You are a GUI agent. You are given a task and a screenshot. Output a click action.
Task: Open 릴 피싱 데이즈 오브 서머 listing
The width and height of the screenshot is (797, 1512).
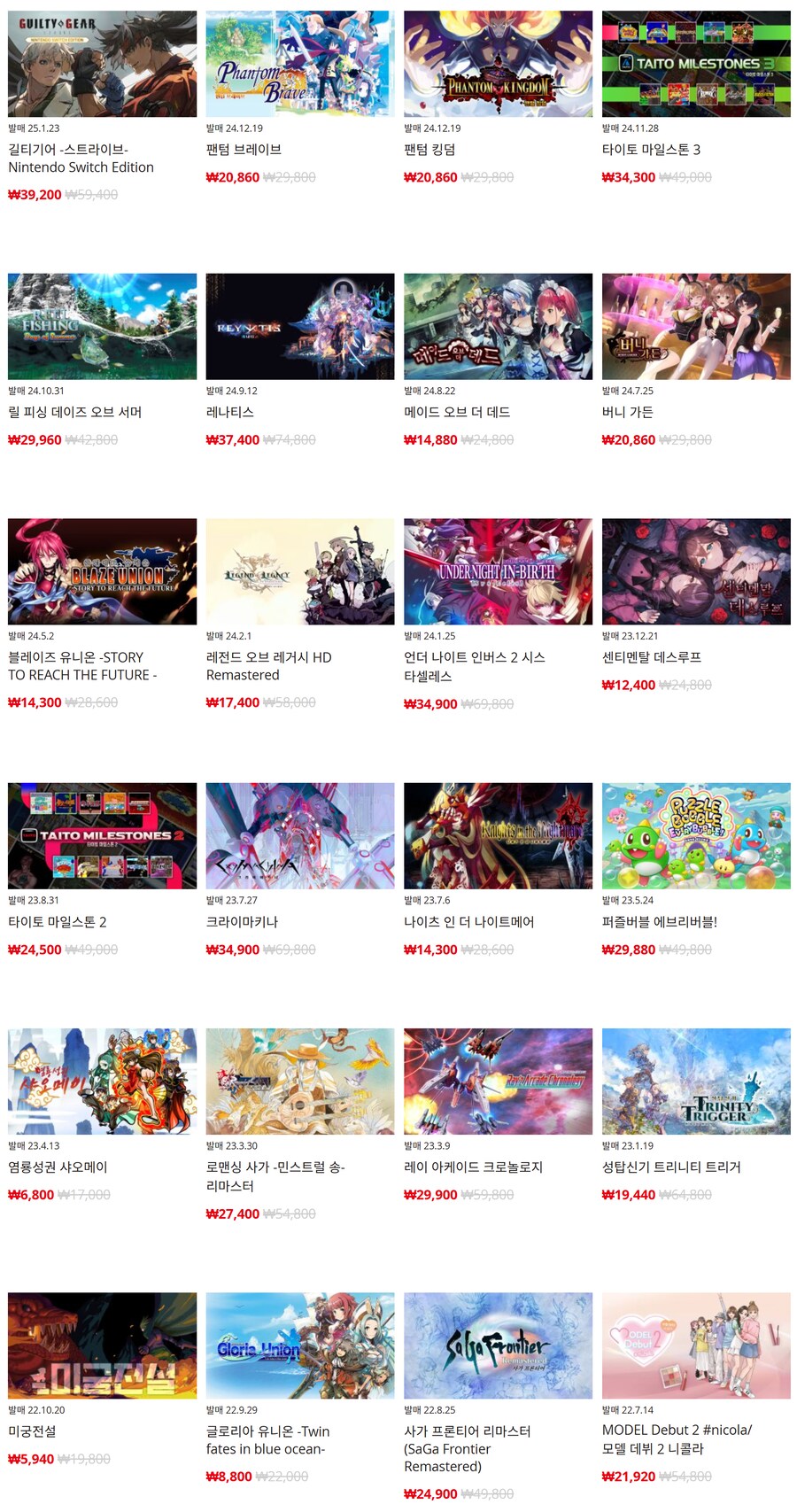coord(102,326)
